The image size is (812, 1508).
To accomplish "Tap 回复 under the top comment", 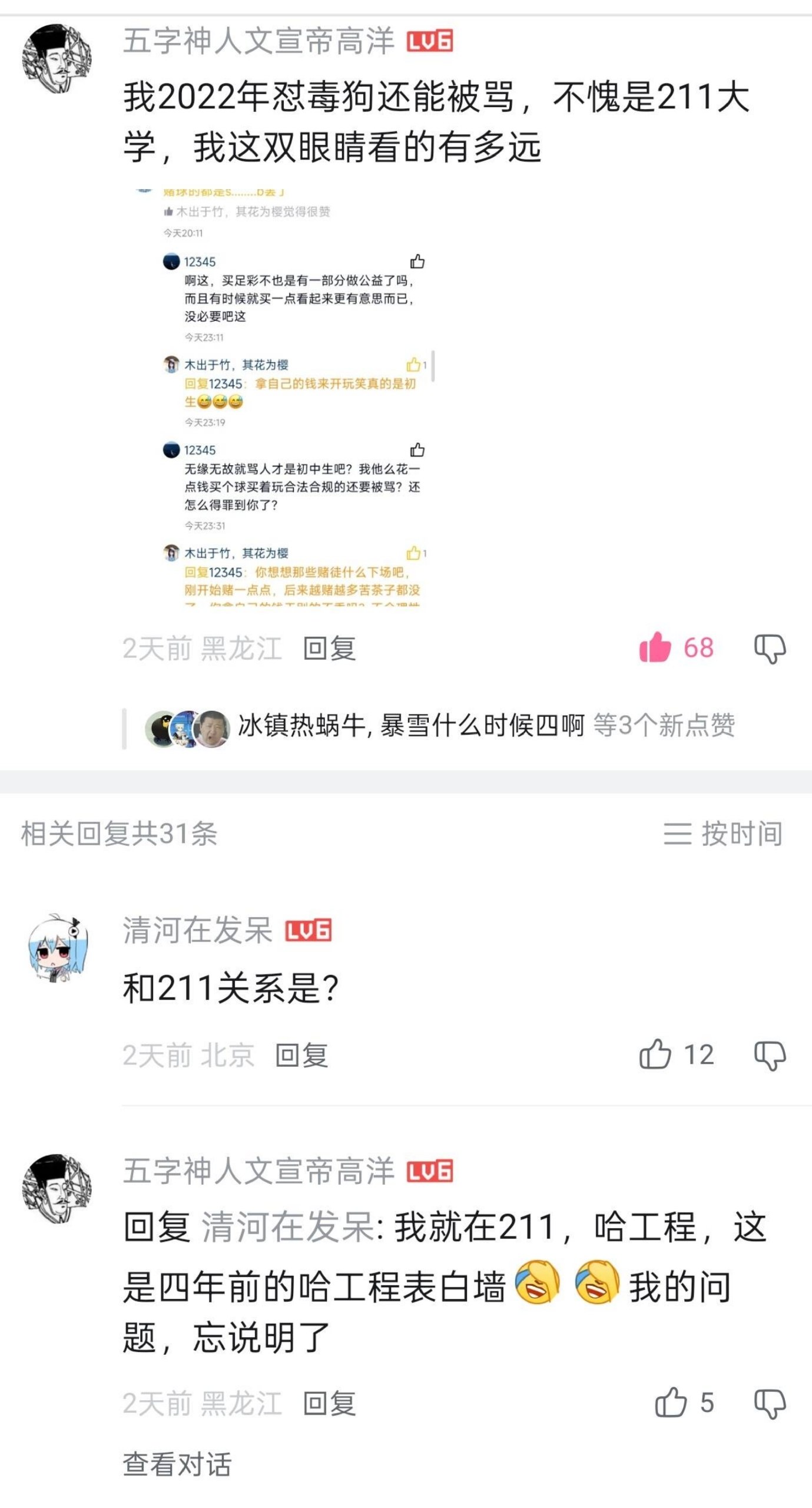I will click(329, 649).
